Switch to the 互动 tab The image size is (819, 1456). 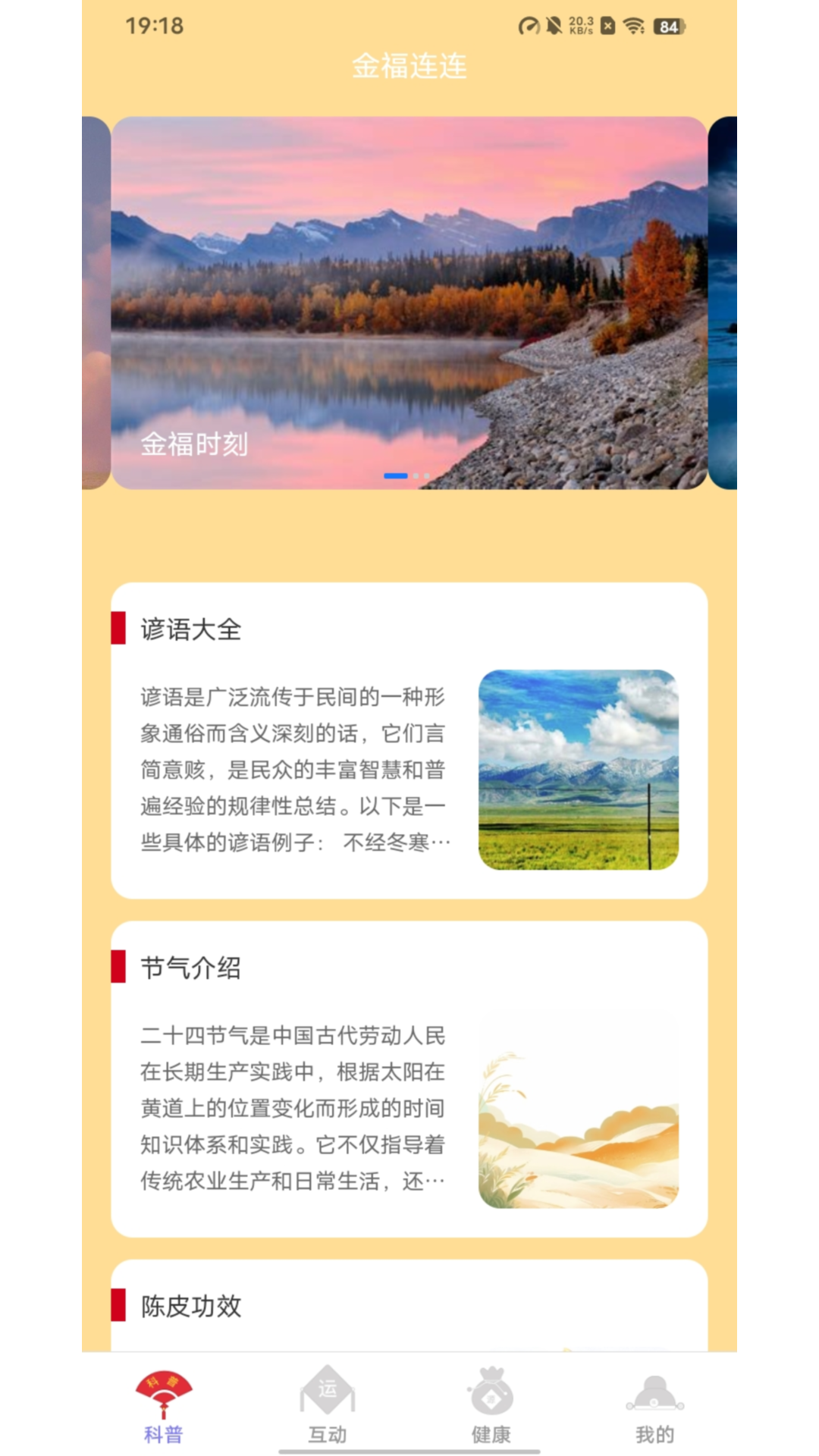(x=328, y=1405)
